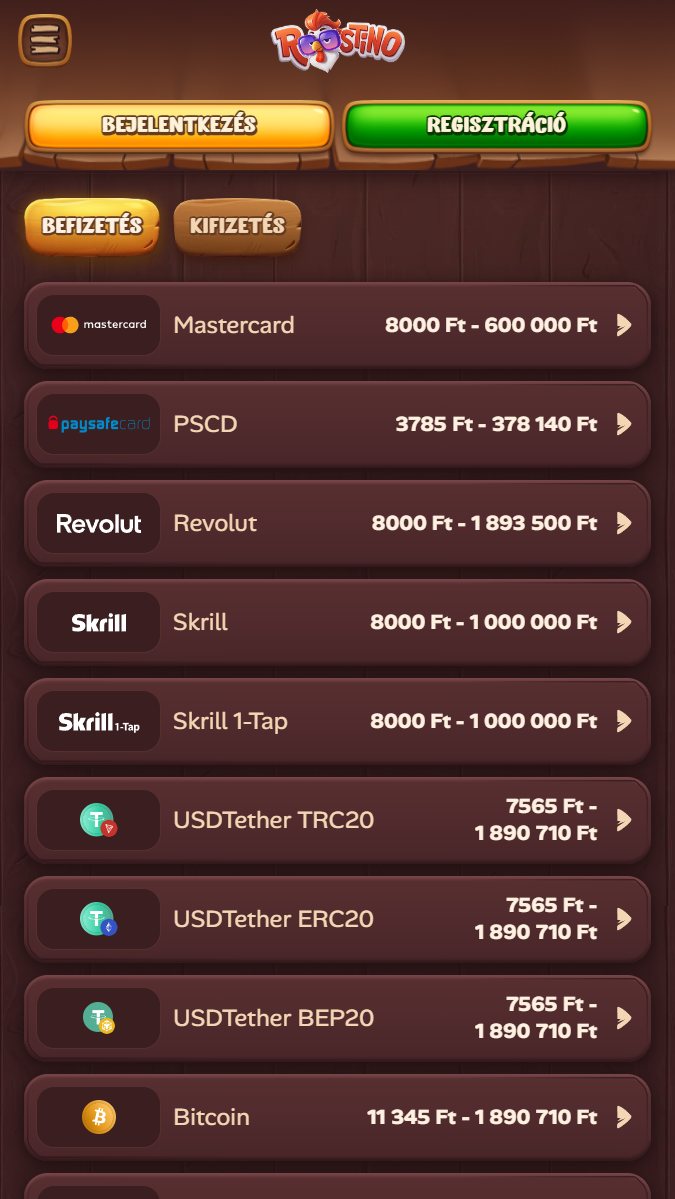Select Mastercard as deposit method
The width and height of the screenshot is (675, 1199).
pyautogui.click(x=337, y=325)
